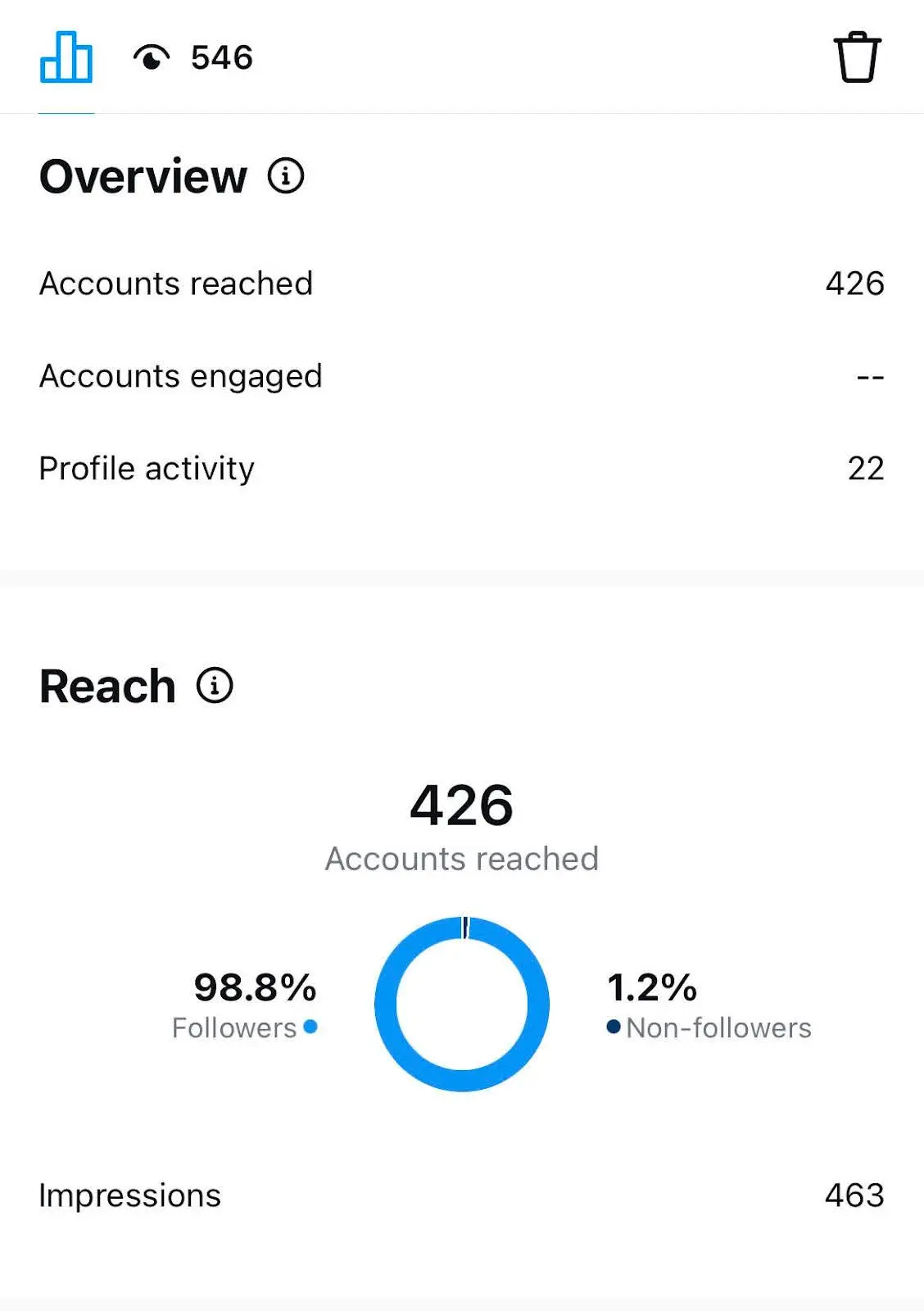
Task: Open the story viewers list with 546 views
Action: pos(193,57)
